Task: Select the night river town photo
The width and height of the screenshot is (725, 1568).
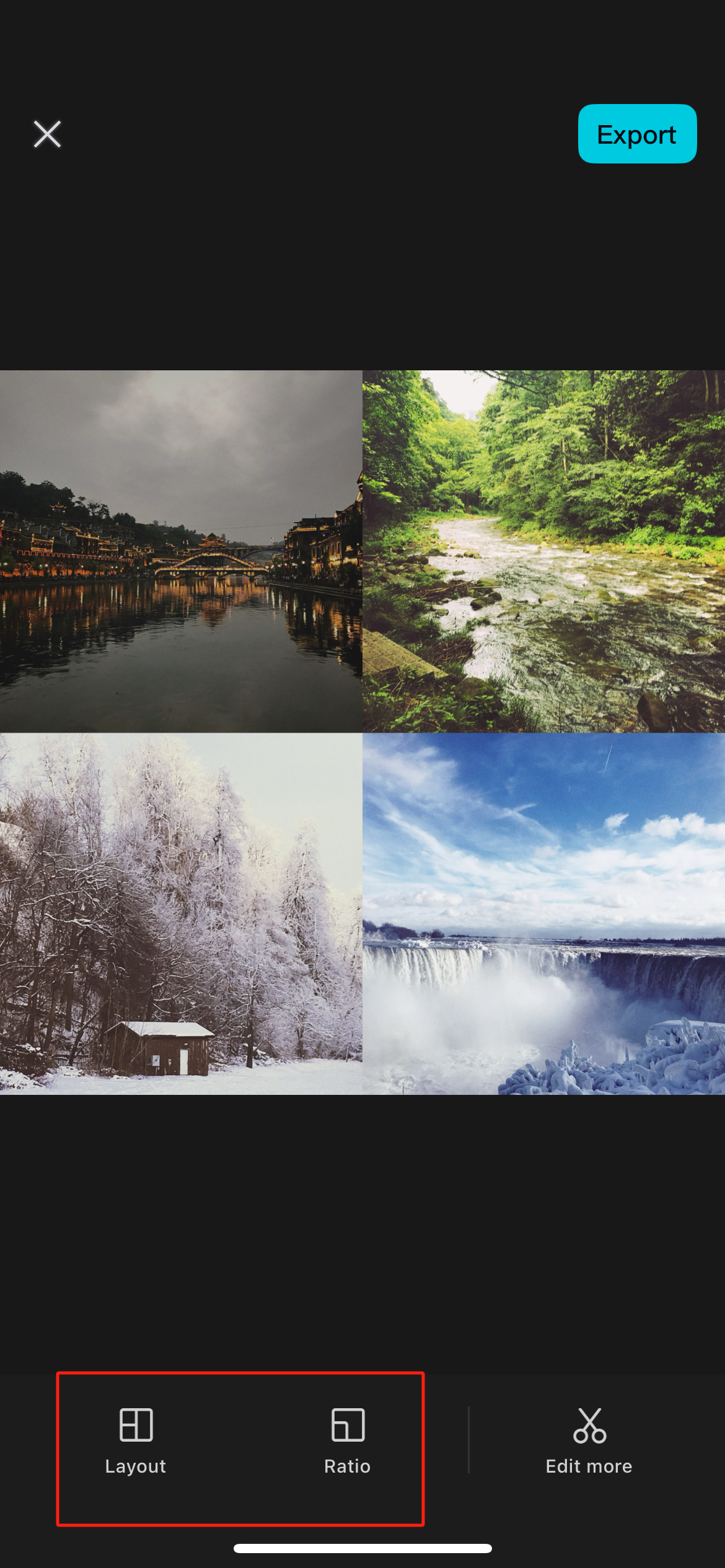Action: pyautogui.click(x=181, y=551)
